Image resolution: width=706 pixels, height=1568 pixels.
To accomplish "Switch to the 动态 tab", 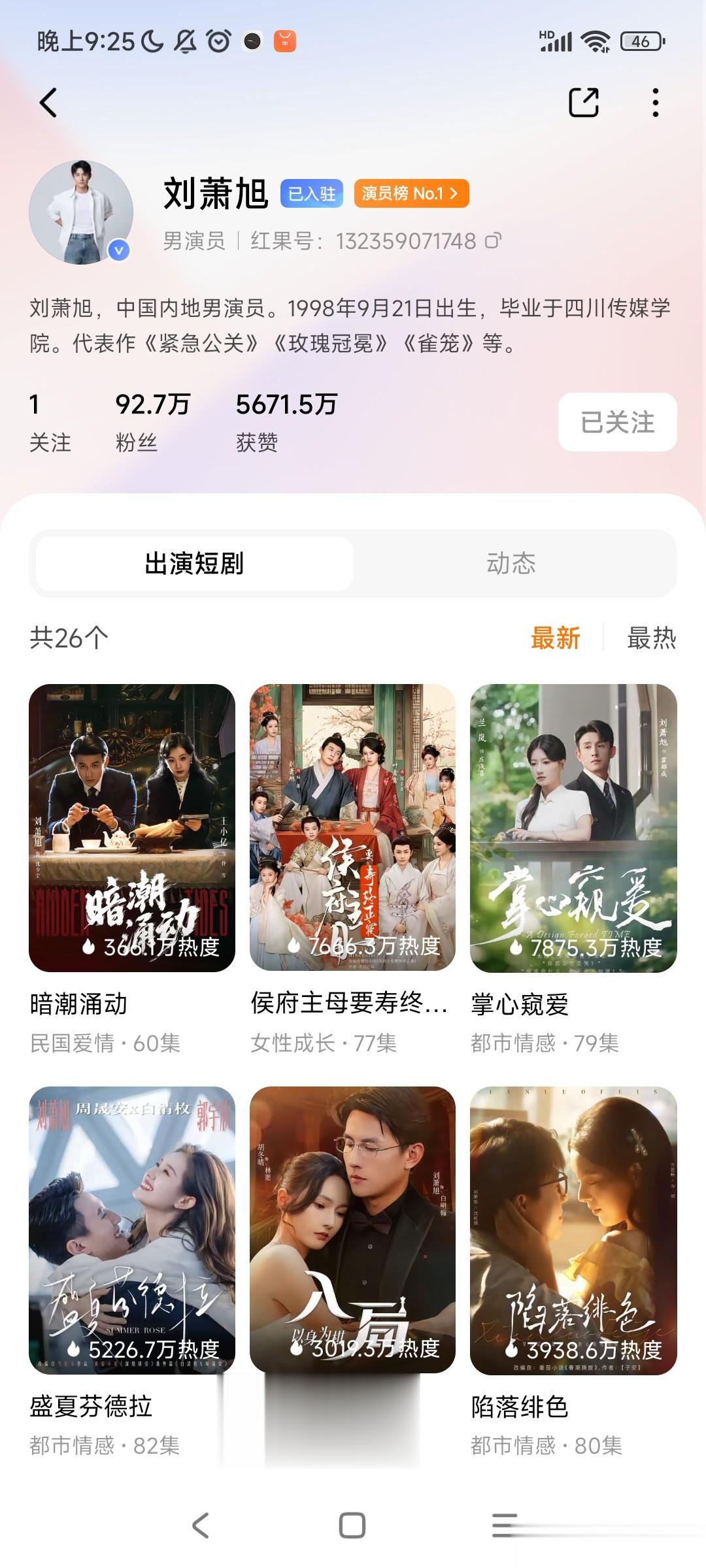I will [511, 563].
